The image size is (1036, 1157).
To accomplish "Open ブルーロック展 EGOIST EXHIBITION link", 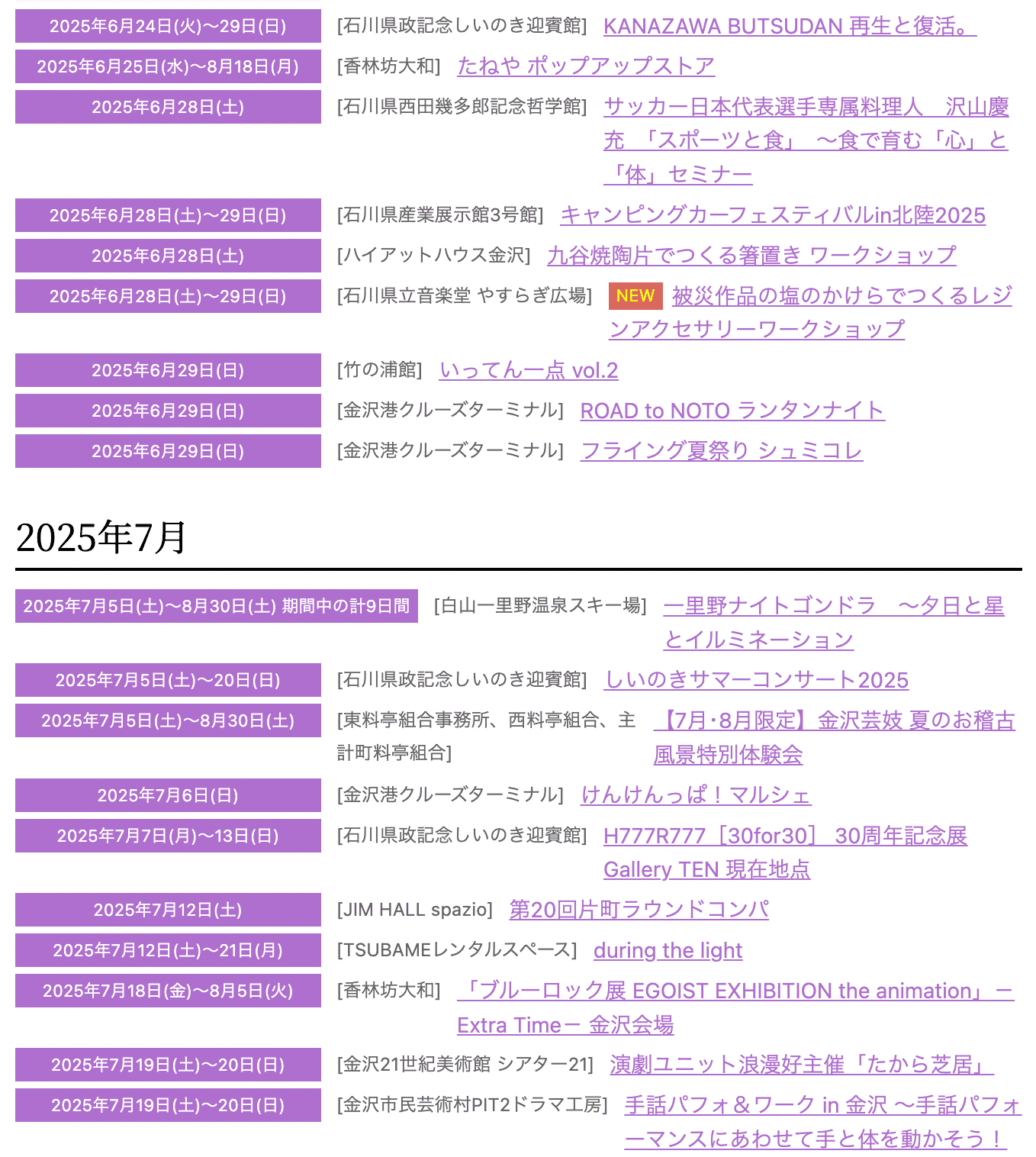I will [735, 991].
